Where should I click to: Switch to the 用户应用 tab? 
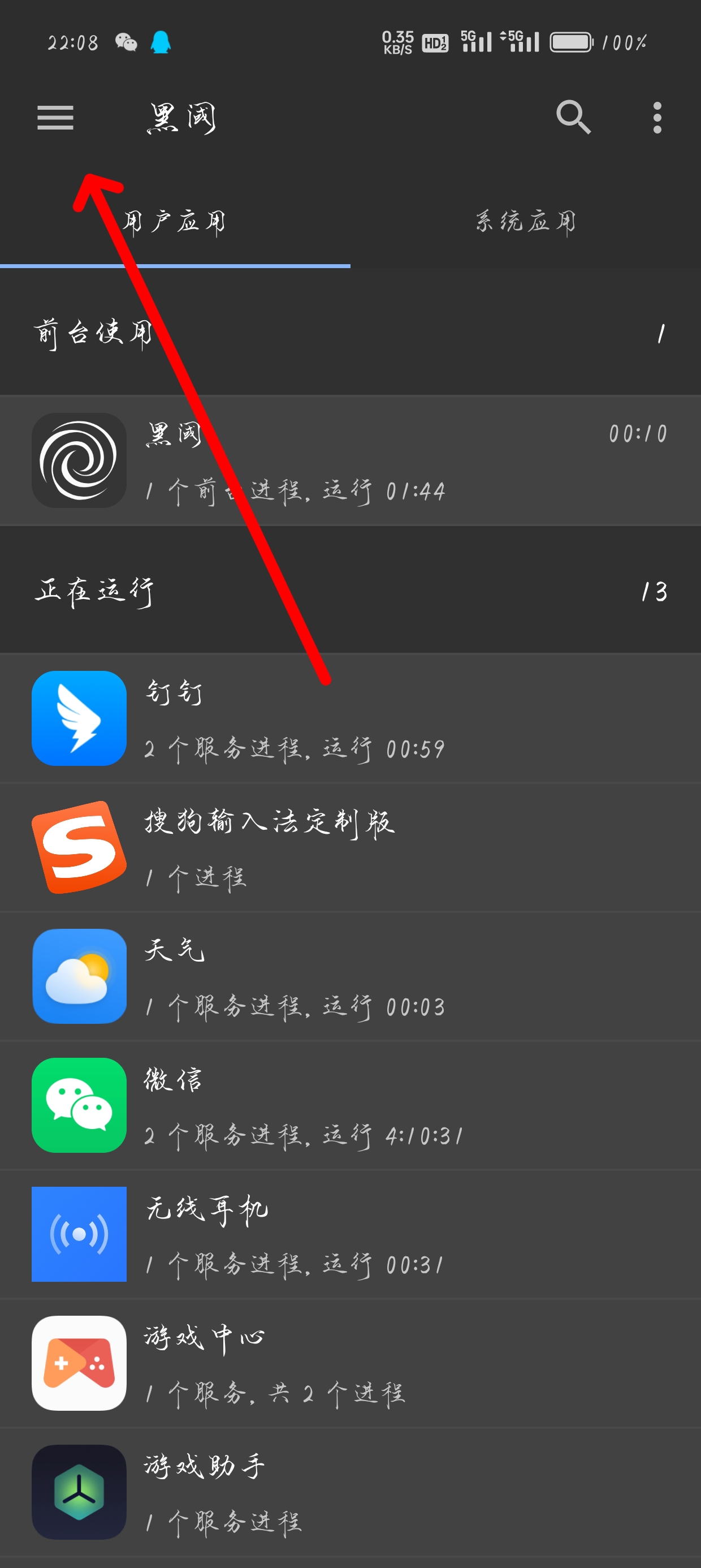point(175,222)
